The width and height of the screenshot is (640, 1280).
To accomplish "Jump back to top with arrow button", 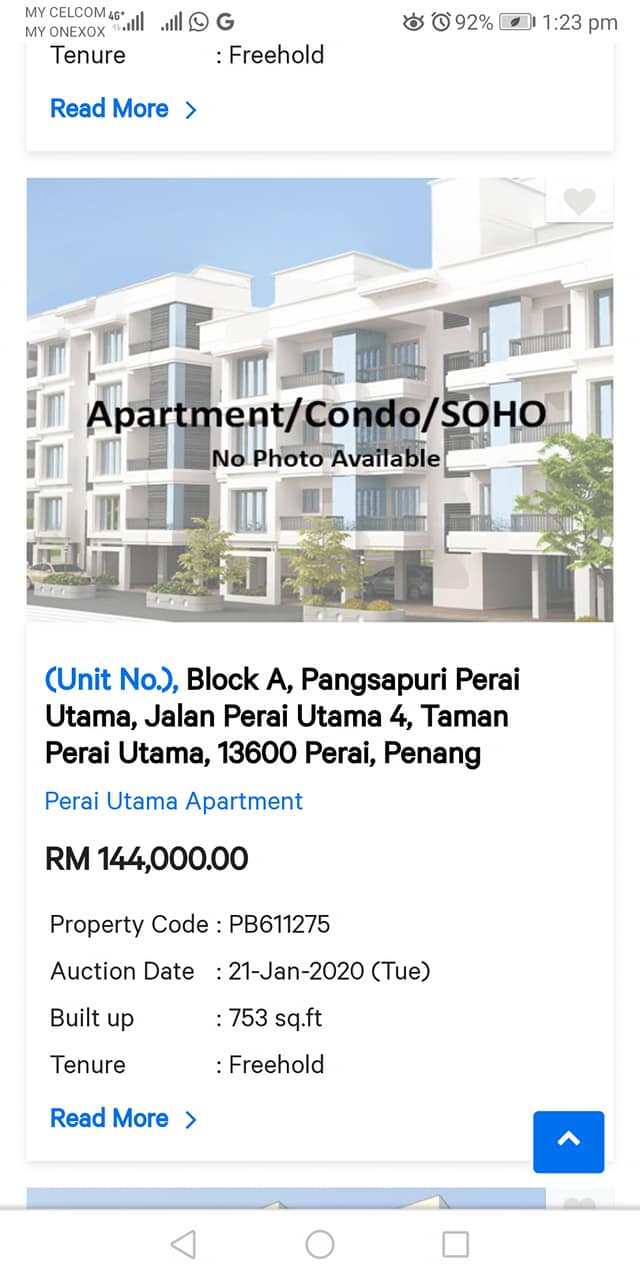I will tap(569, 1141).
